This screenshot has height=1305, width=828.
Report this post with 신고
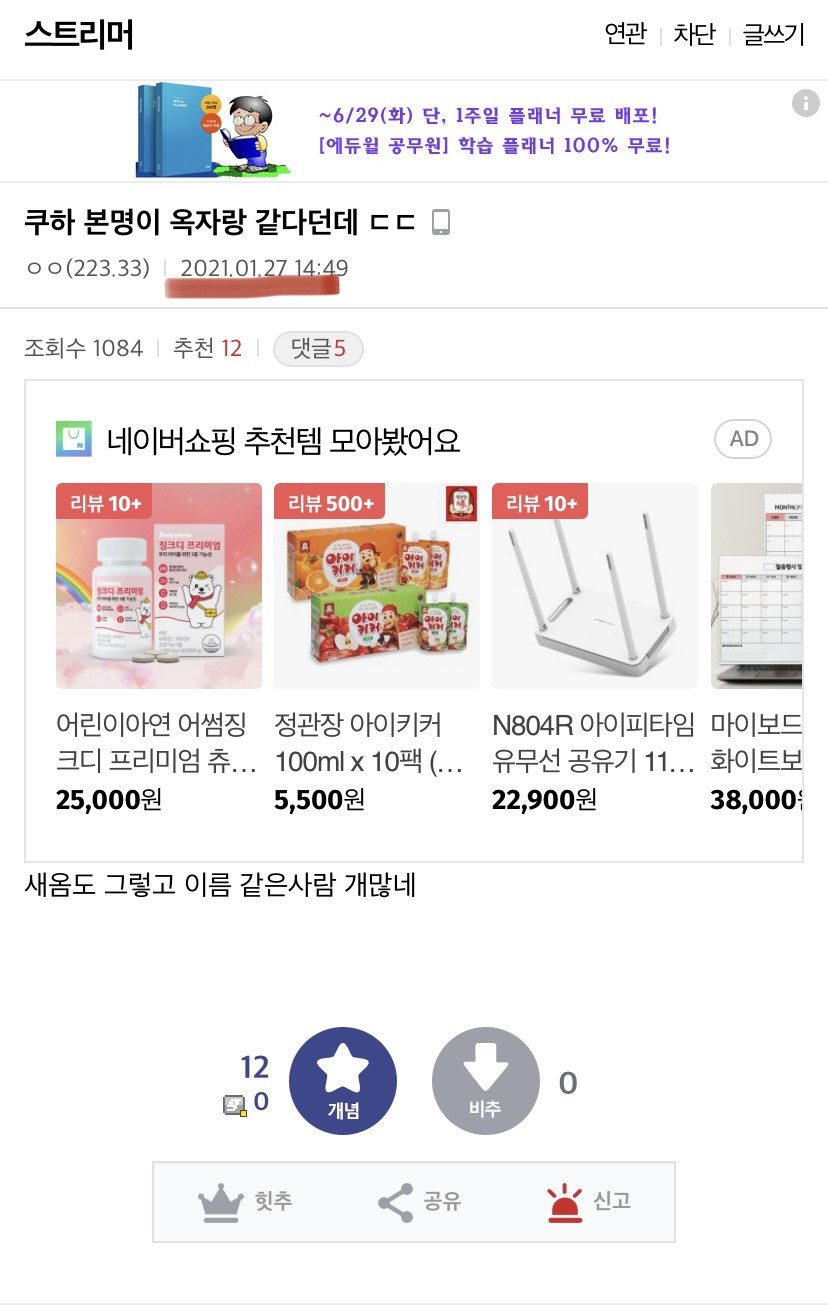pos(589,1201)
